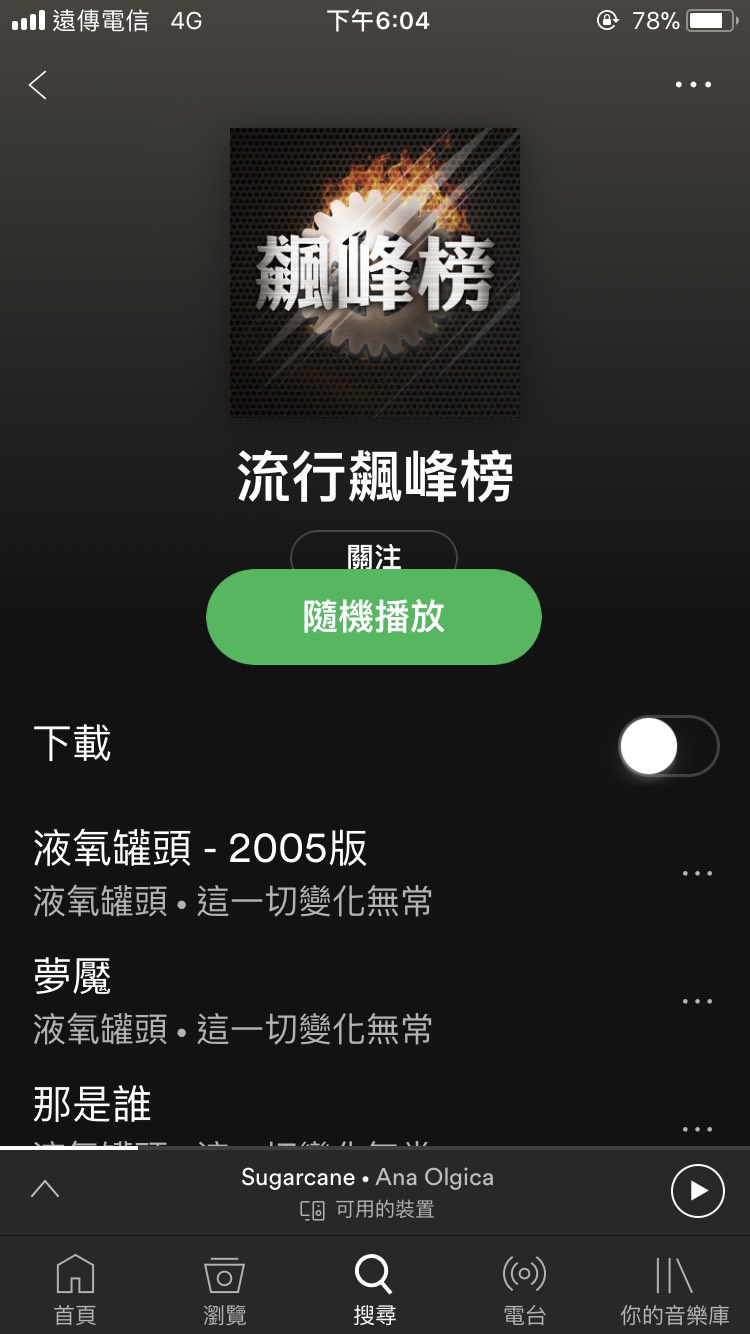Open the 你的音樂庫 library tab
Screen dimensions: 750x1334
(674, 1289)
